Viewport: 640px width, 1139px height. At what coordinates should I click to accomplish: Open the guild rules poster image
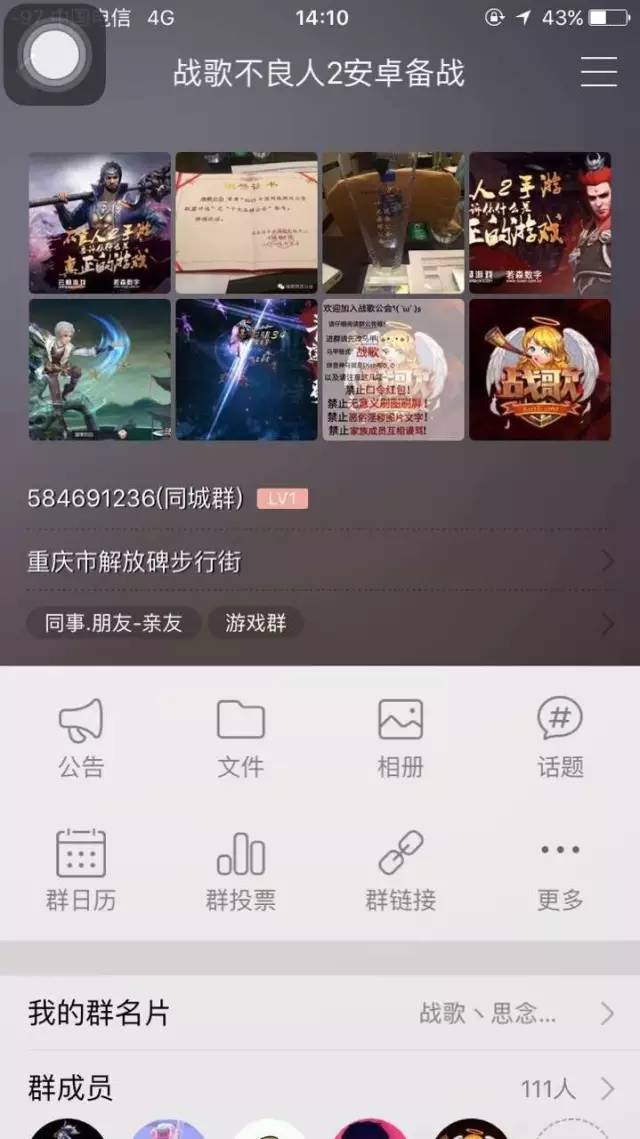(393, 369)
